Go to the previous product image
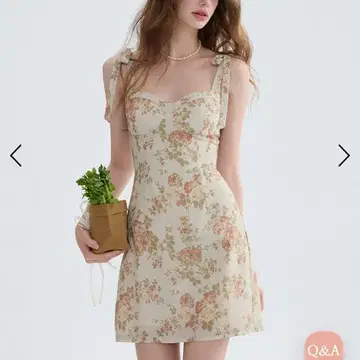The width and height of the screenshot is (360, 360). (x=16, y=155)
